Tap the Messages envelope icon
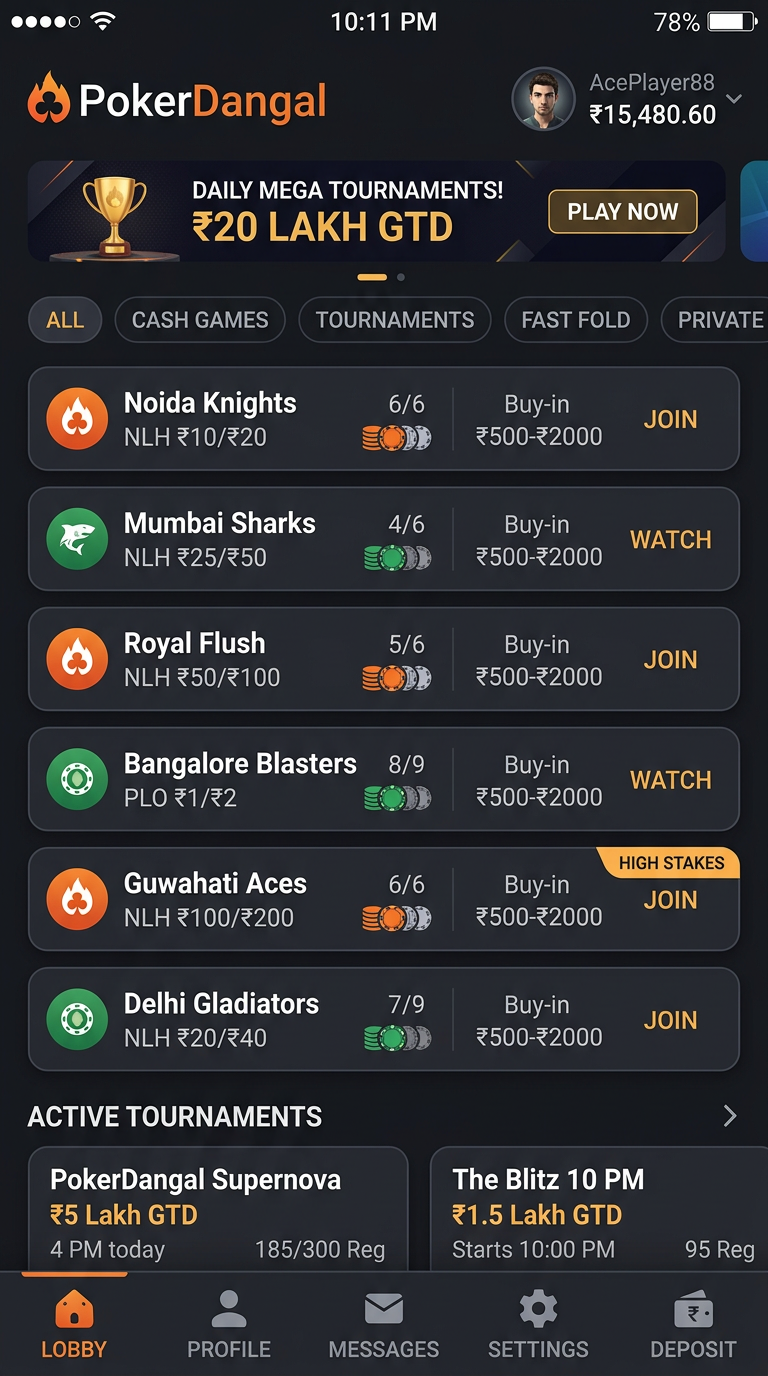This screenshot has width=768, height=1376. click(x=383, y=1307)
